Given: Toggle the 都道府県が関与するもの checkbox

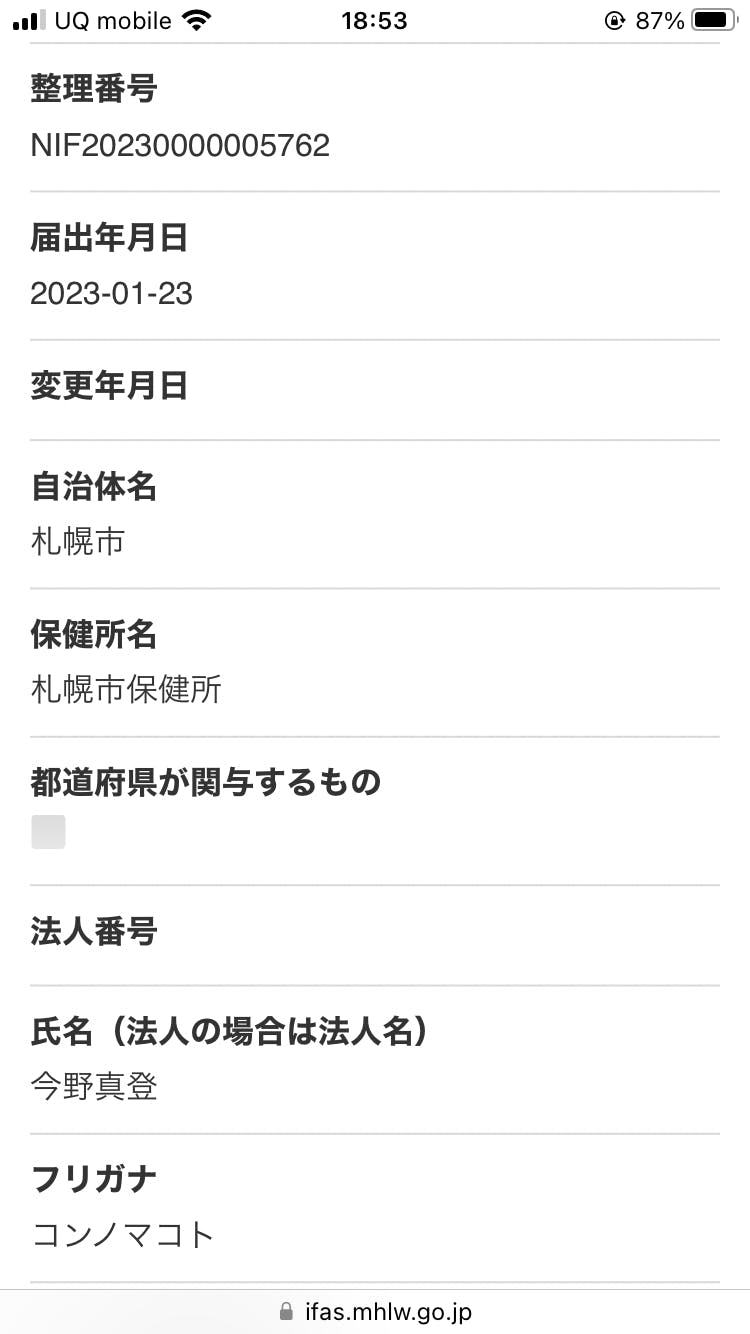Looking at the screenshot, I should click(48, 832).
